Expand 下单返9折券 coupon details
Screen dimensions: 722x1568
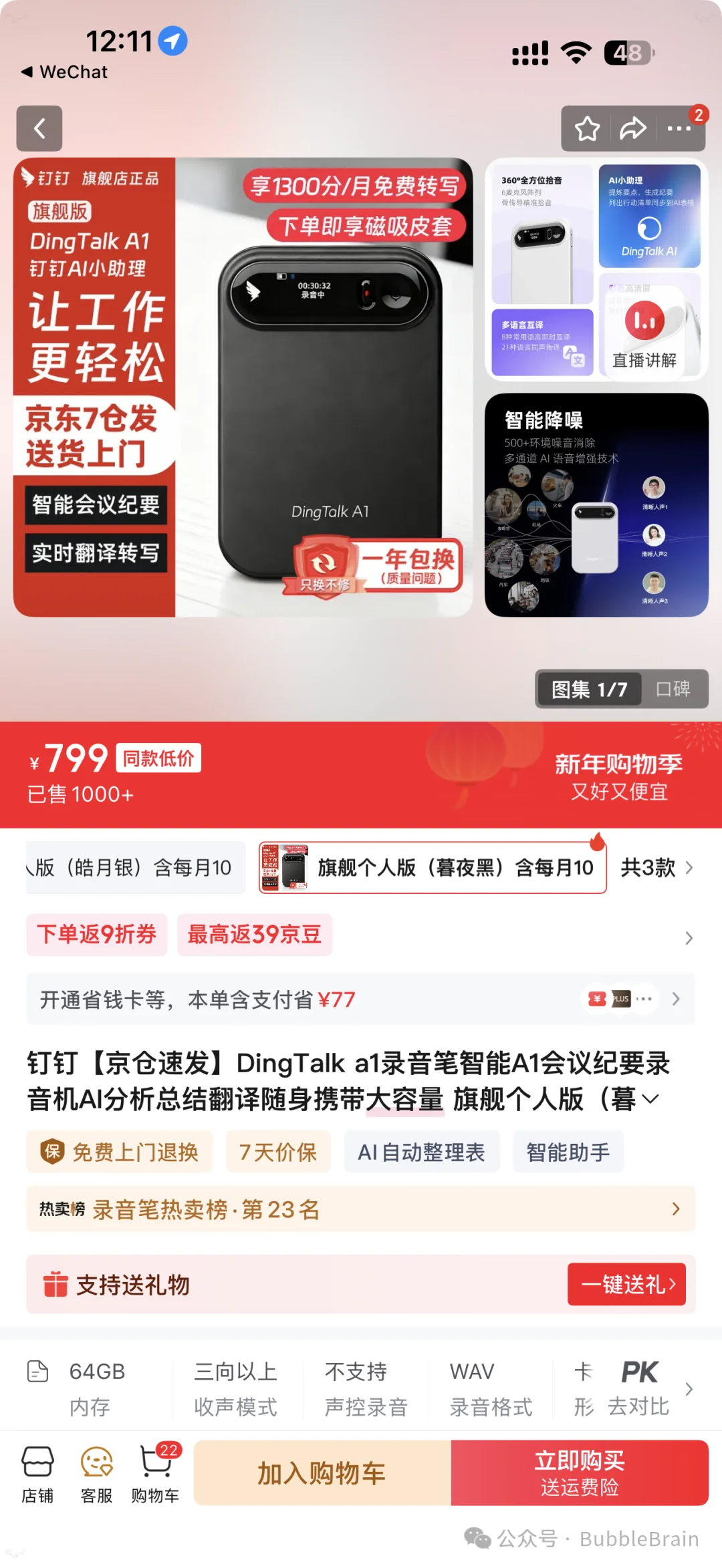point(96,935)
